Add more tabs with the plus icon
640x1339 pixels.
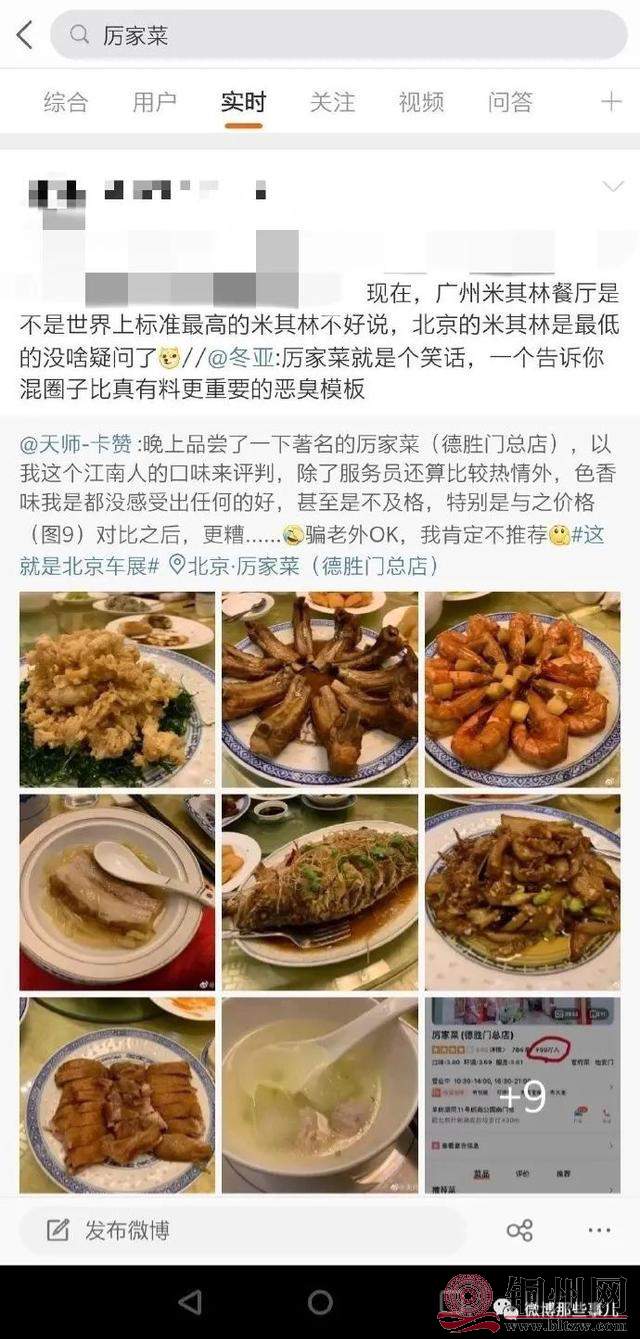610,101
